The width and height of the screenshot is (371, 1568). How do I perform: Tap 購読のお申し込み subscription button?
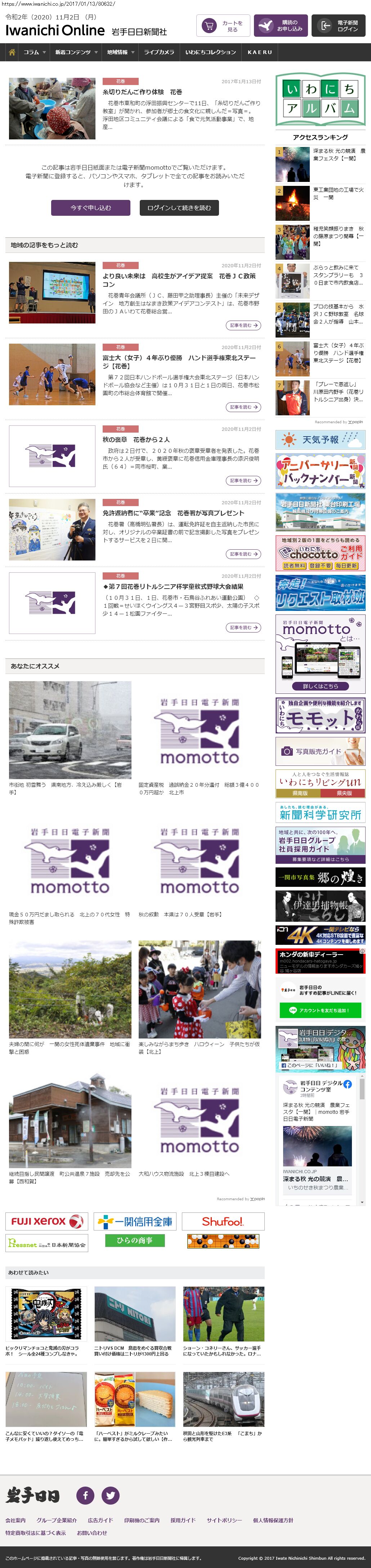[280, 26]
